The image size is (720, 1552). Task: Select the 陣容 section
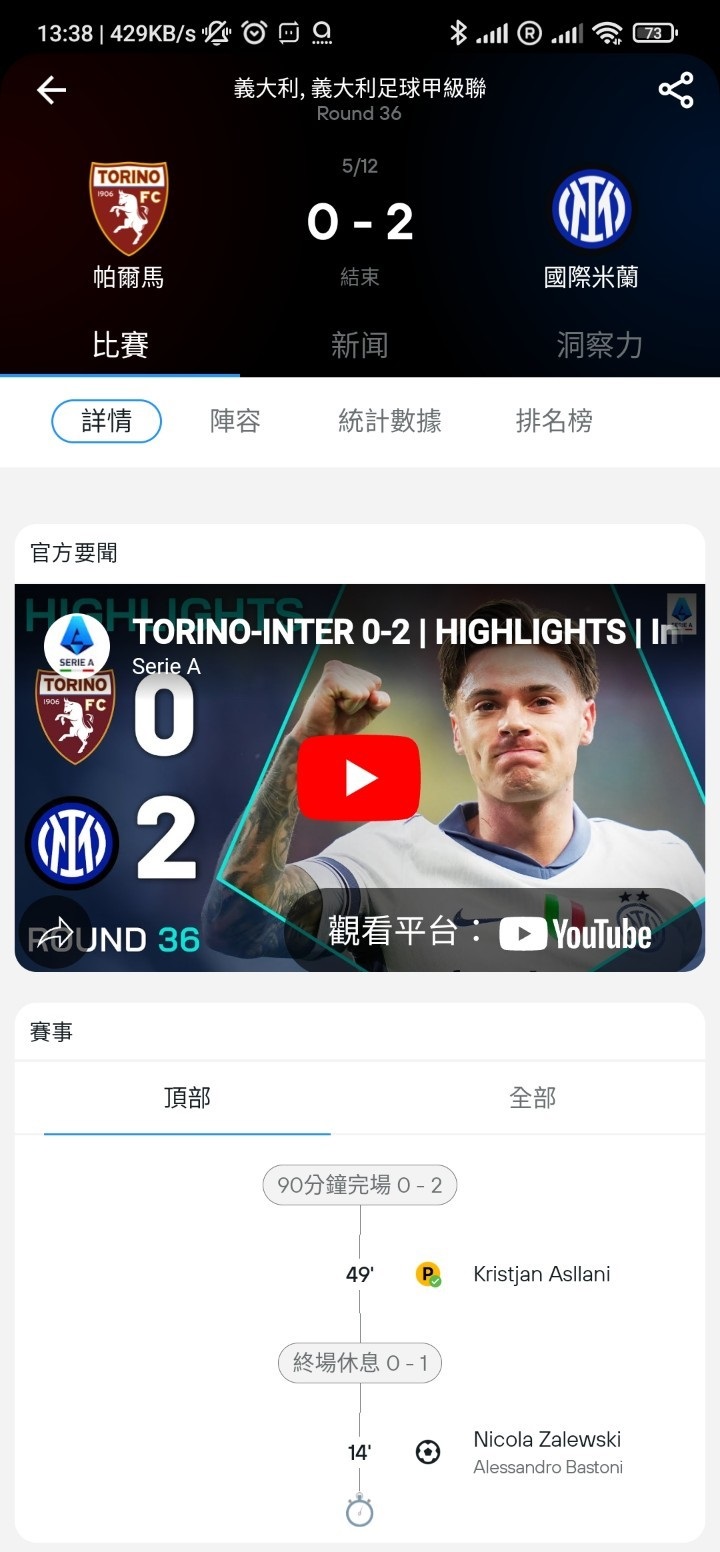pos(234,421)
